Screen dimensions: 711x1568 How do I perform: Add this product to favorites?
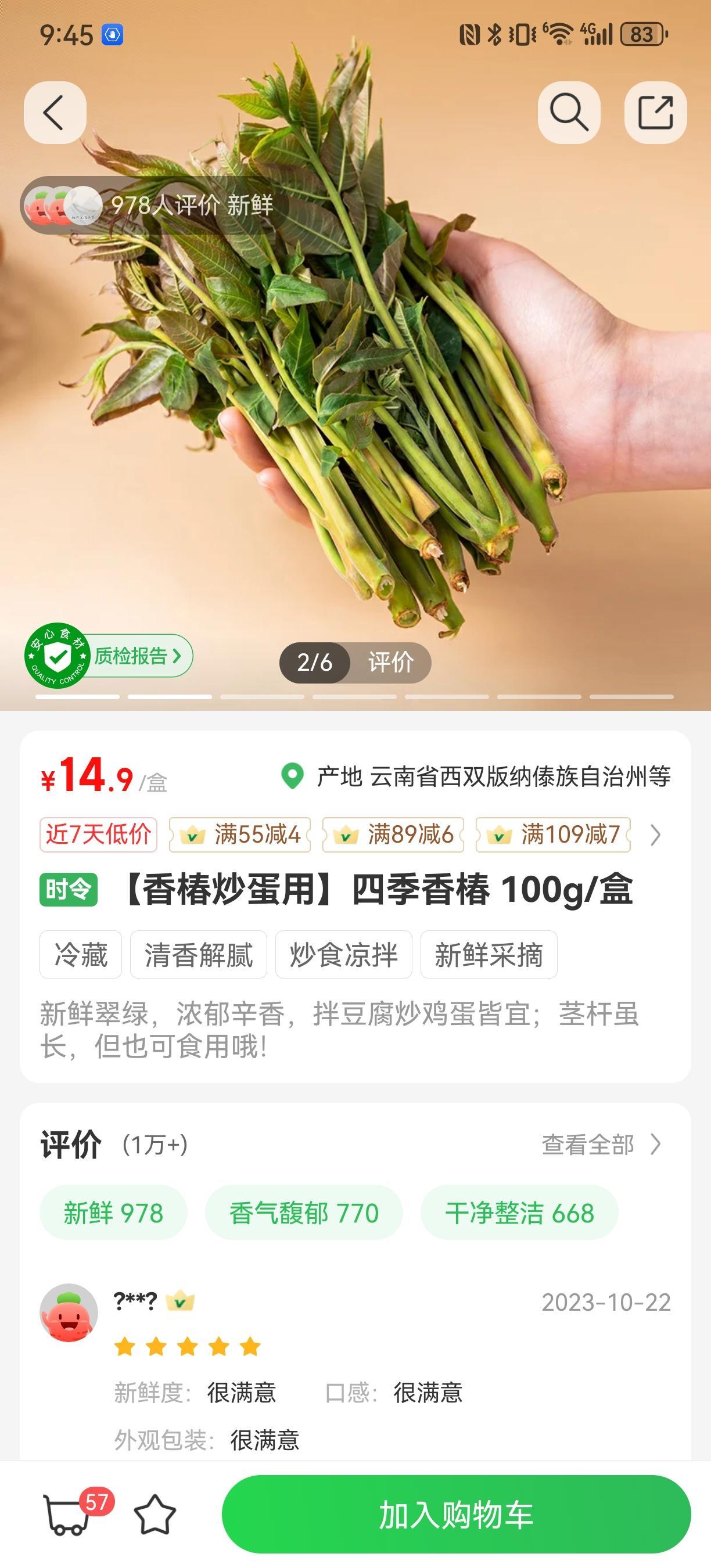click(x=155, y=1515)
